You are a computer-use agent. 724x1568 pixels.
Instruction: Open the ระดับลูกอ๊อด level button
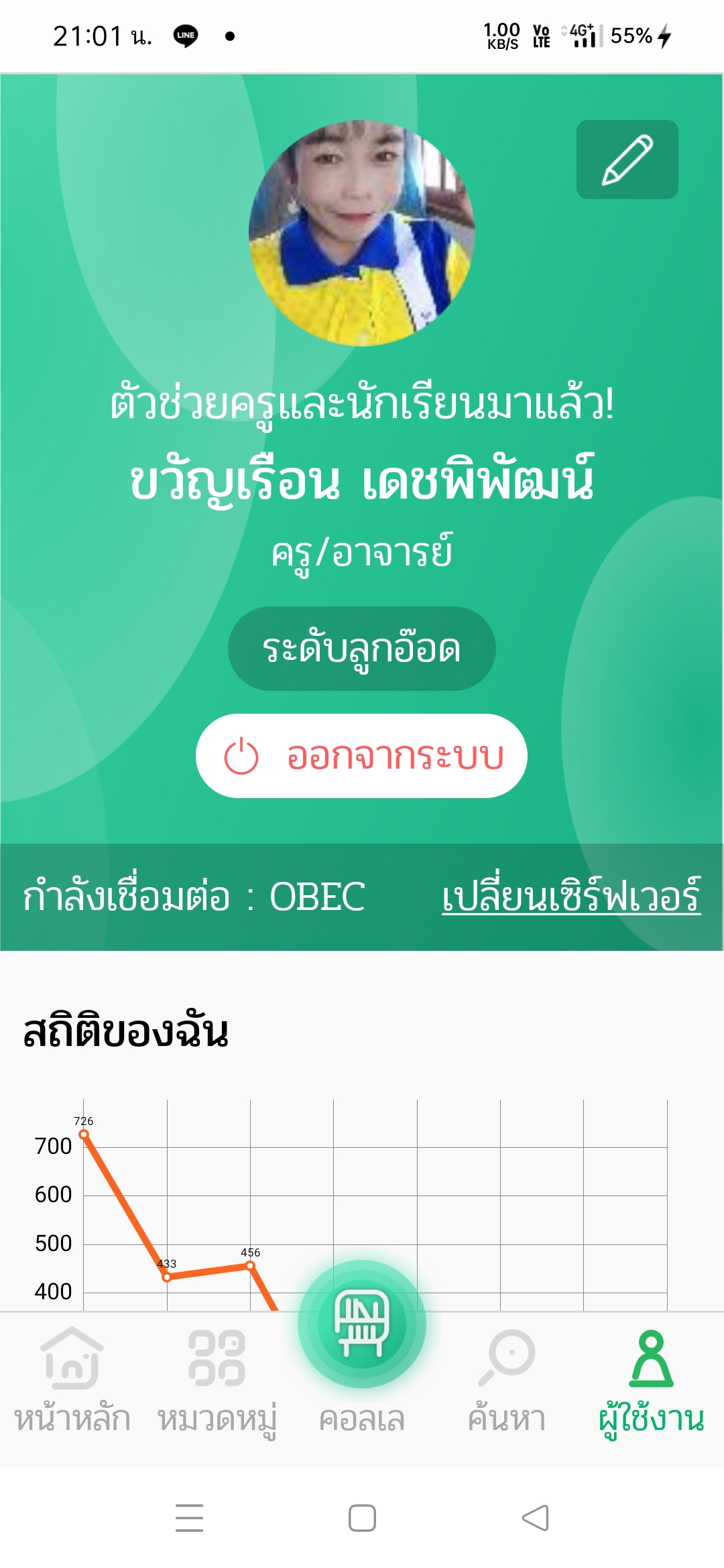(362, 649)
